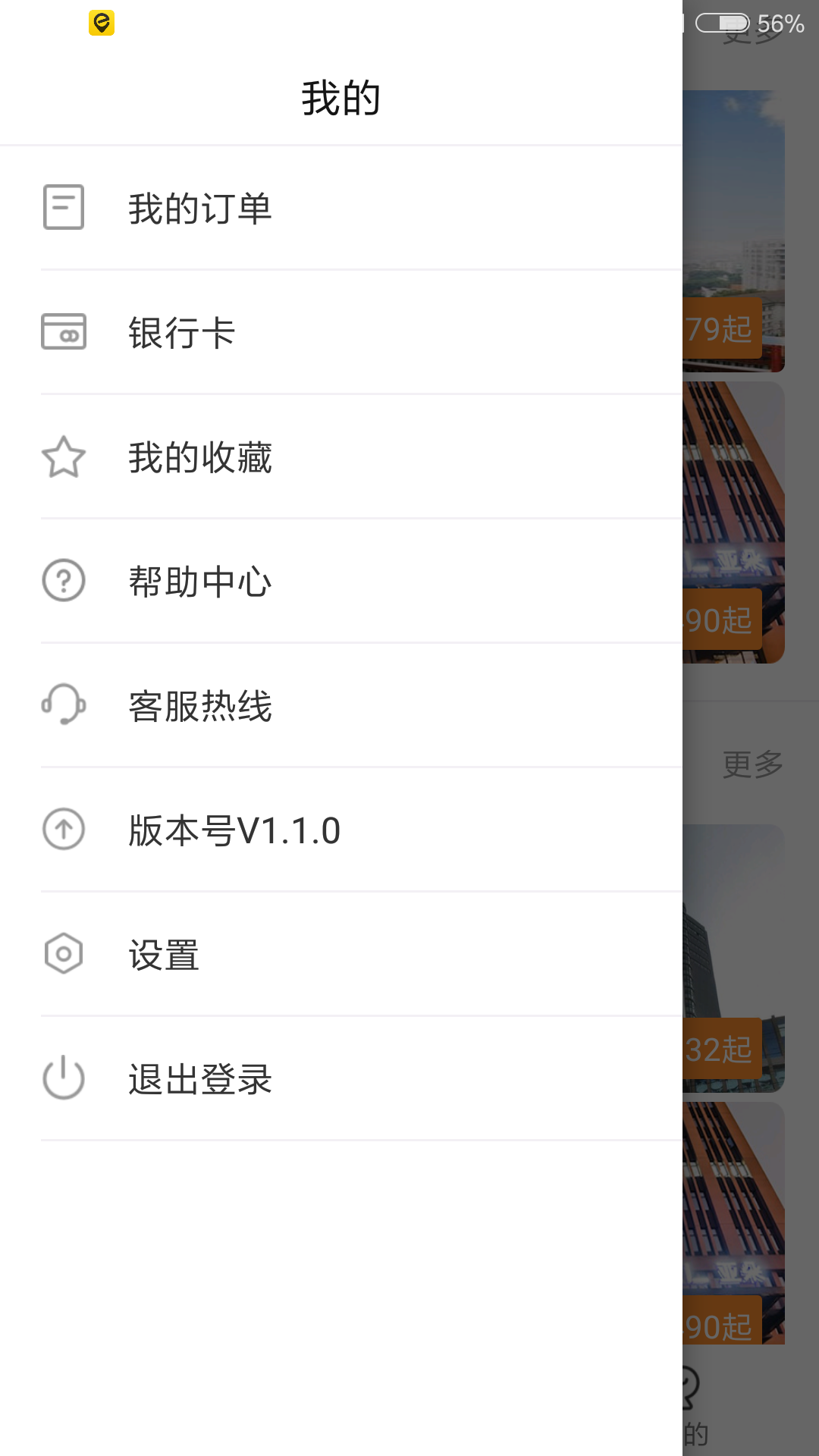Tap the 我的 drawer title

[341, 96]
